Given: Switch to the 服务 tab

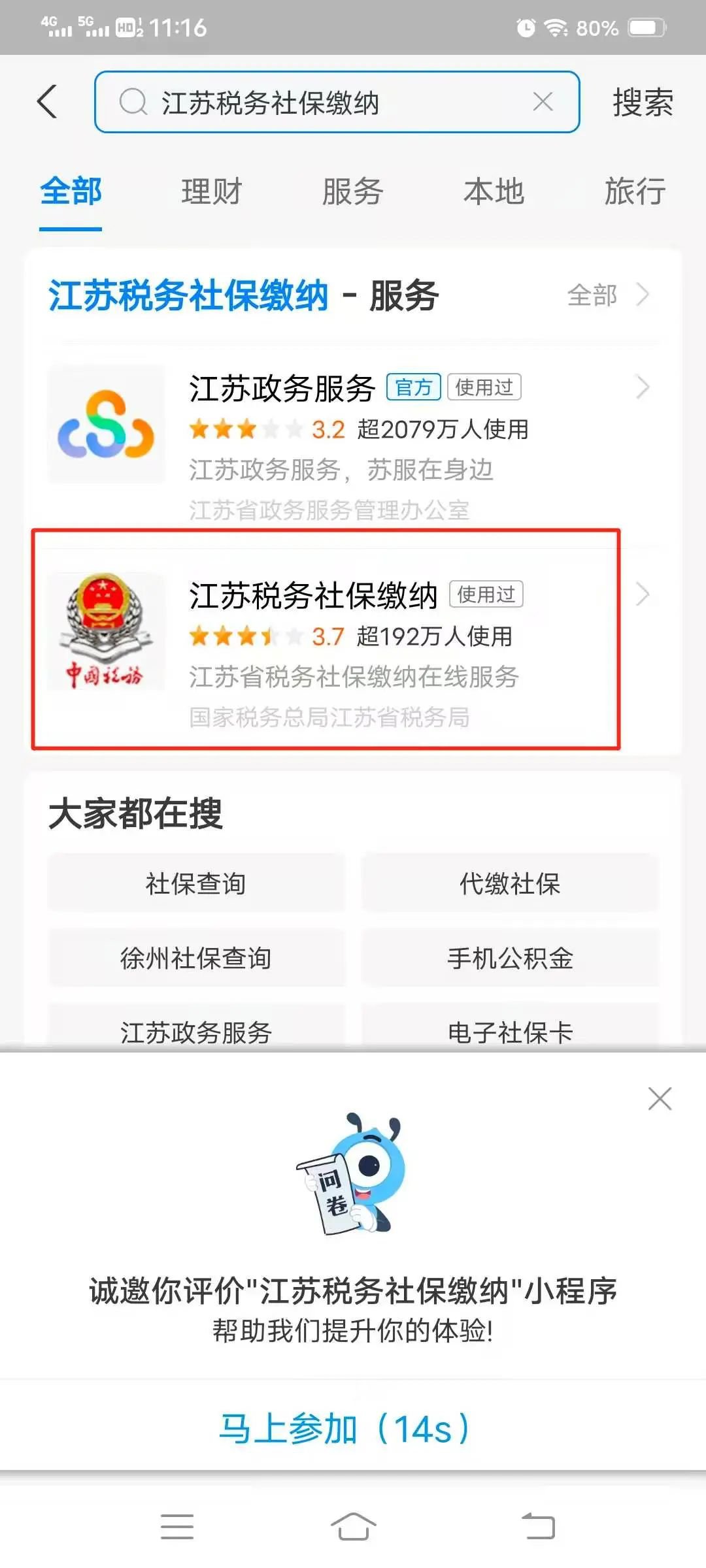Looking at the screenshot, I should pos(352,192).
